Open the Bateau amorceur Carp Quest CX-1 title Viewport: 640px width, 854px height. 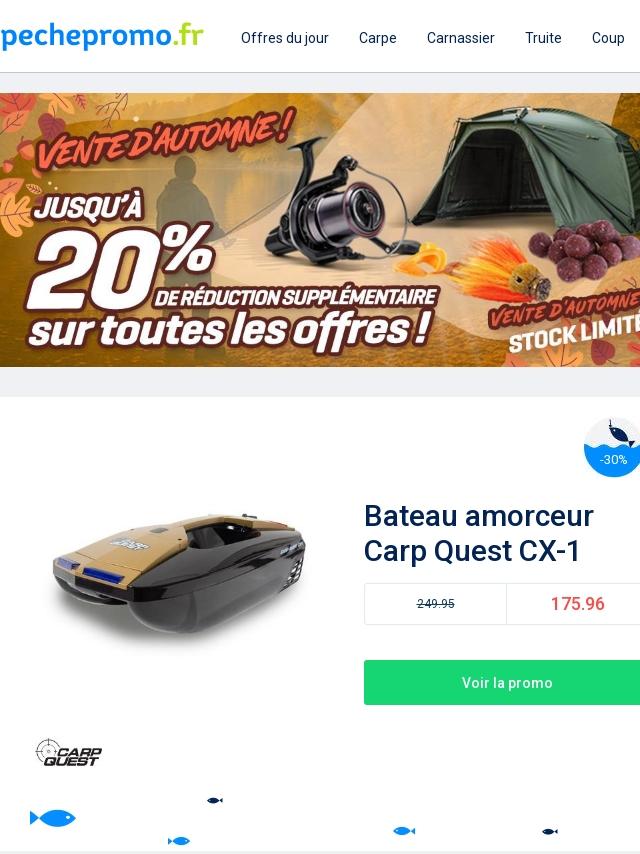479,534
